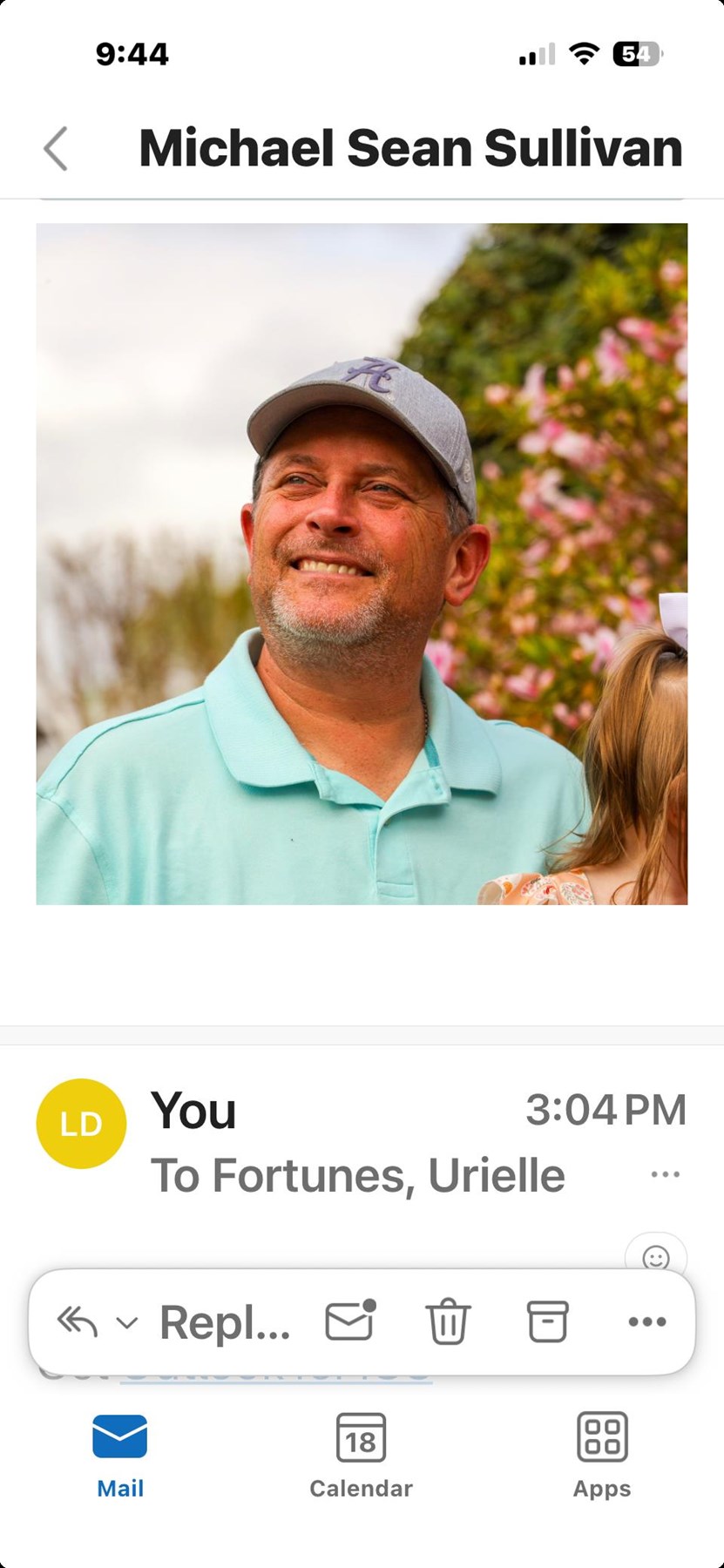This screenshot has height=1568, width=724.
Task: Add an emoji reaction to the message
Action: pyautogui.click(x=656, y=1258)
